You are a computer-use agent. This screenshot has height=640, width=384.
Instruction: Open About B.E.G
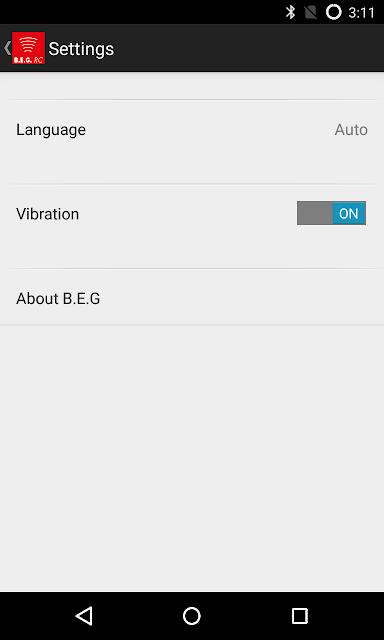(192, 297)
